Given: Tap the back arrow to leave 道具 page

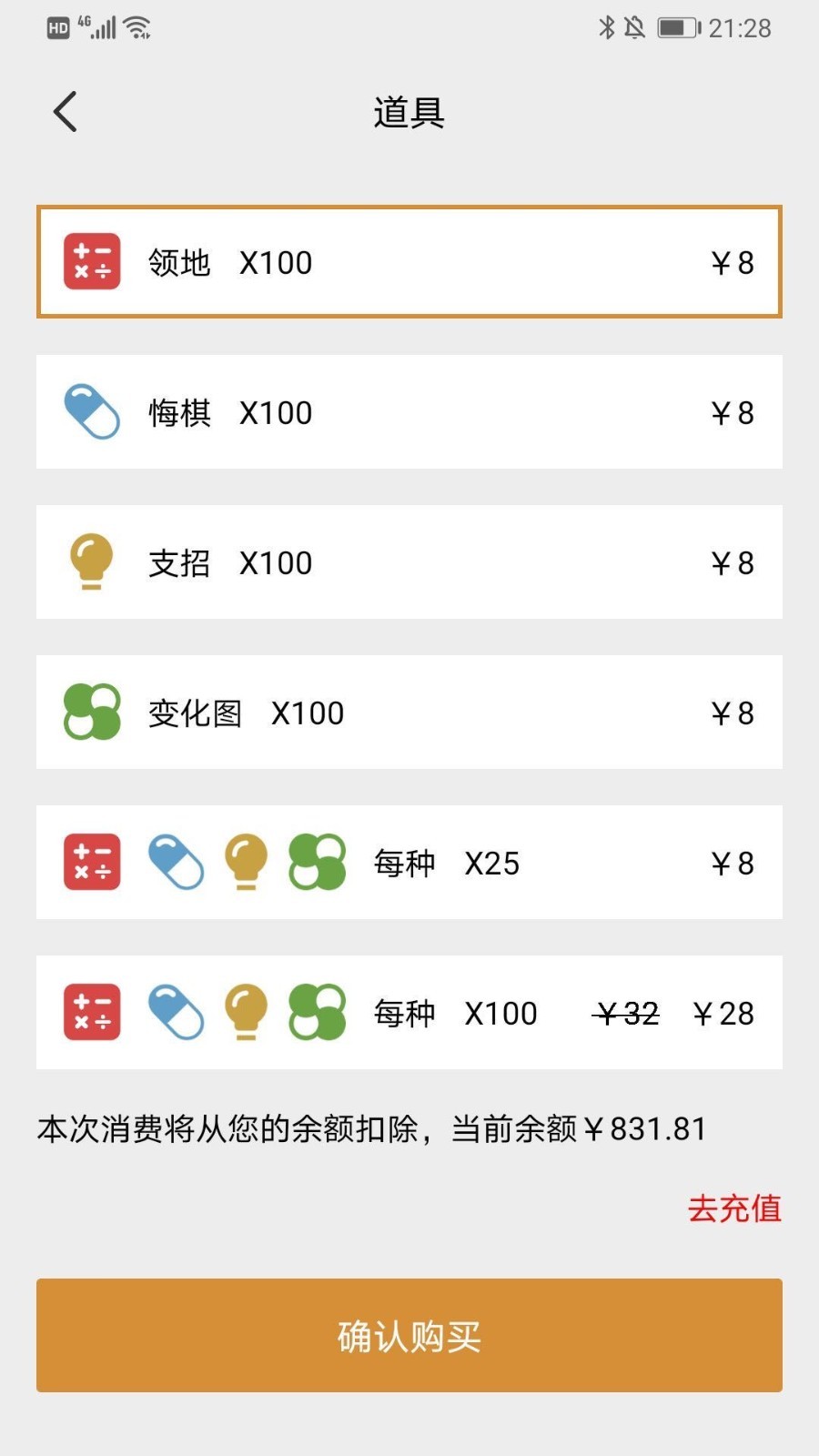Looking at the screenshot, I should click(64, 111).
